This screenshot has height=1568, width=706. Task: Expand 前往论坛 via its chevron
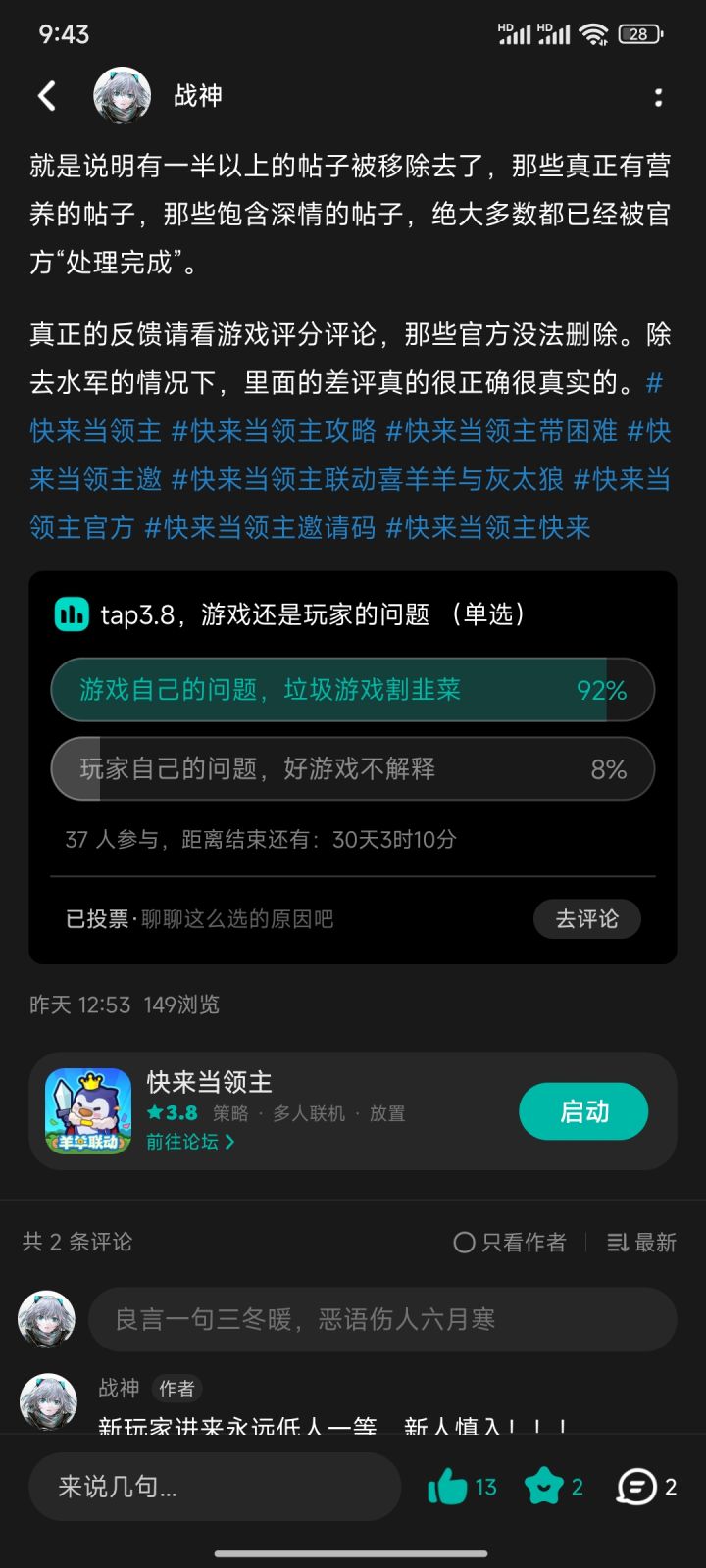click(x=229, y=1142)
